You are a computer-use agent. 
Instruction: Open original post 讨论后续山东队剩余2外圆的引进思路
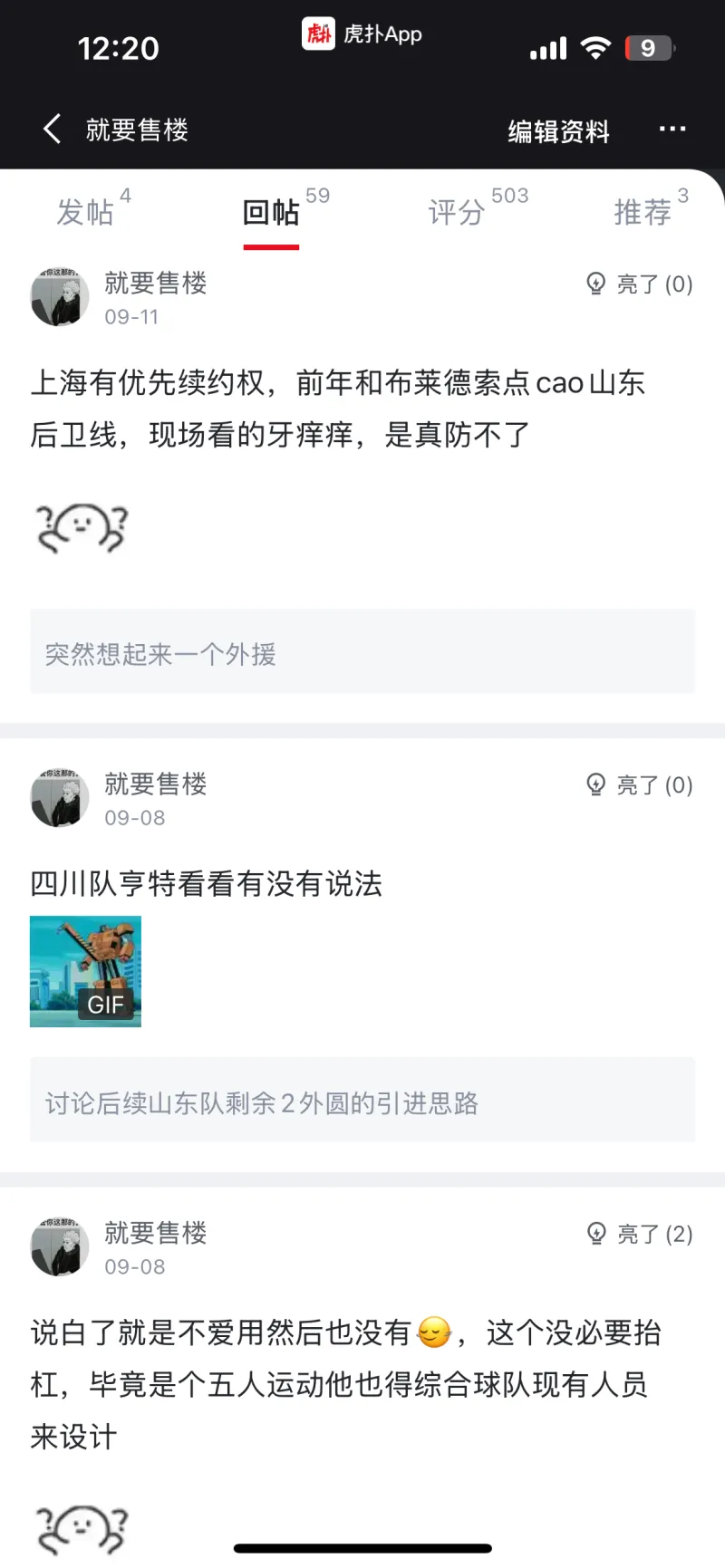click(x=362, y=1101)
